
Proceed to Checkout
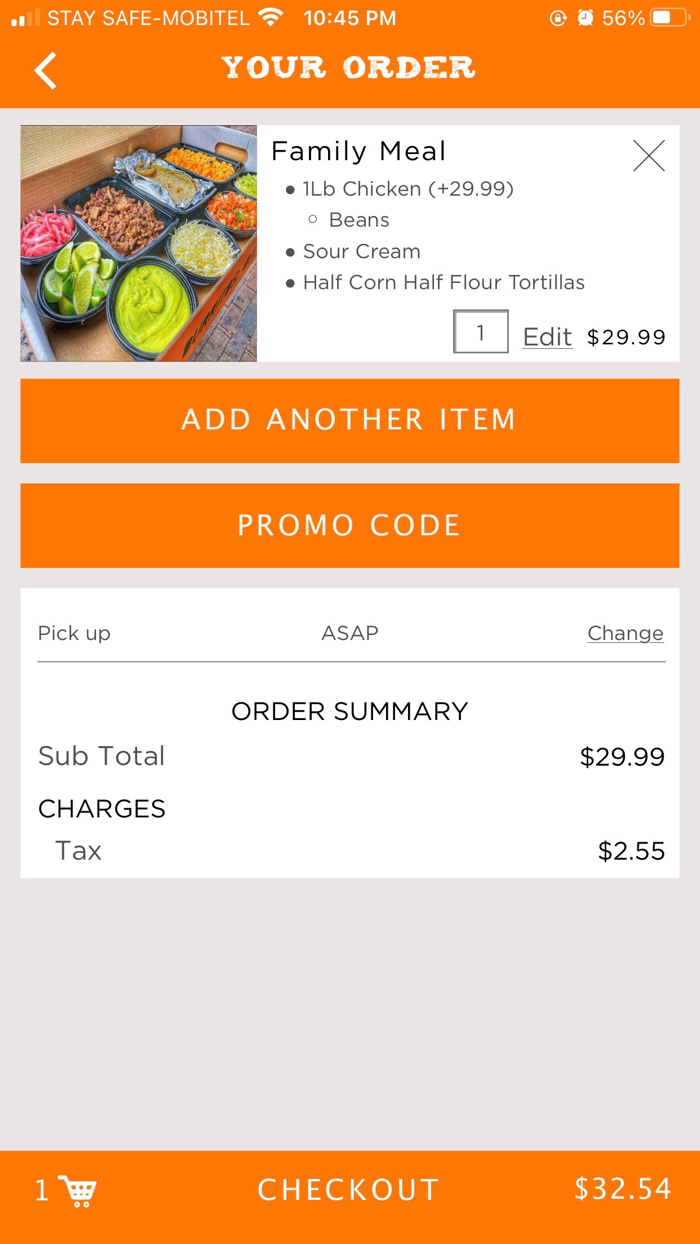[349, 1189]
